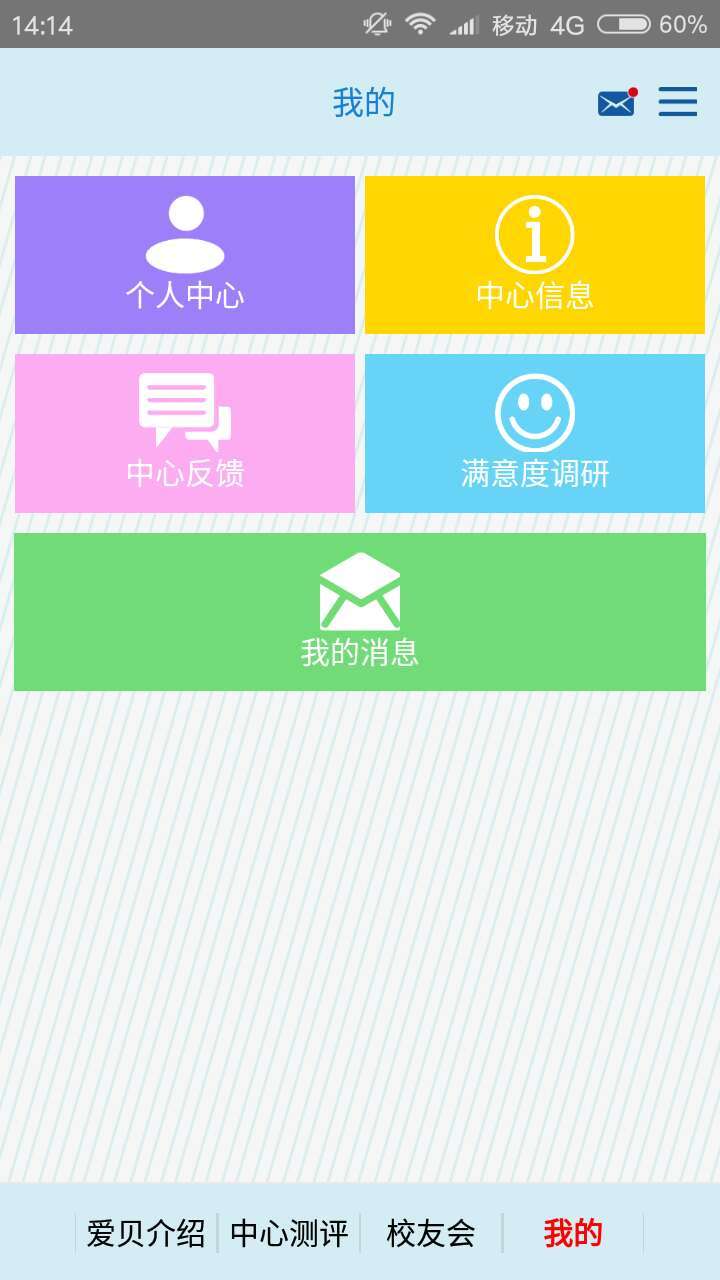Open 个人中心 tile
Image resolution: width=720 pixels, height=1280 pixels.
coord(185,255)
